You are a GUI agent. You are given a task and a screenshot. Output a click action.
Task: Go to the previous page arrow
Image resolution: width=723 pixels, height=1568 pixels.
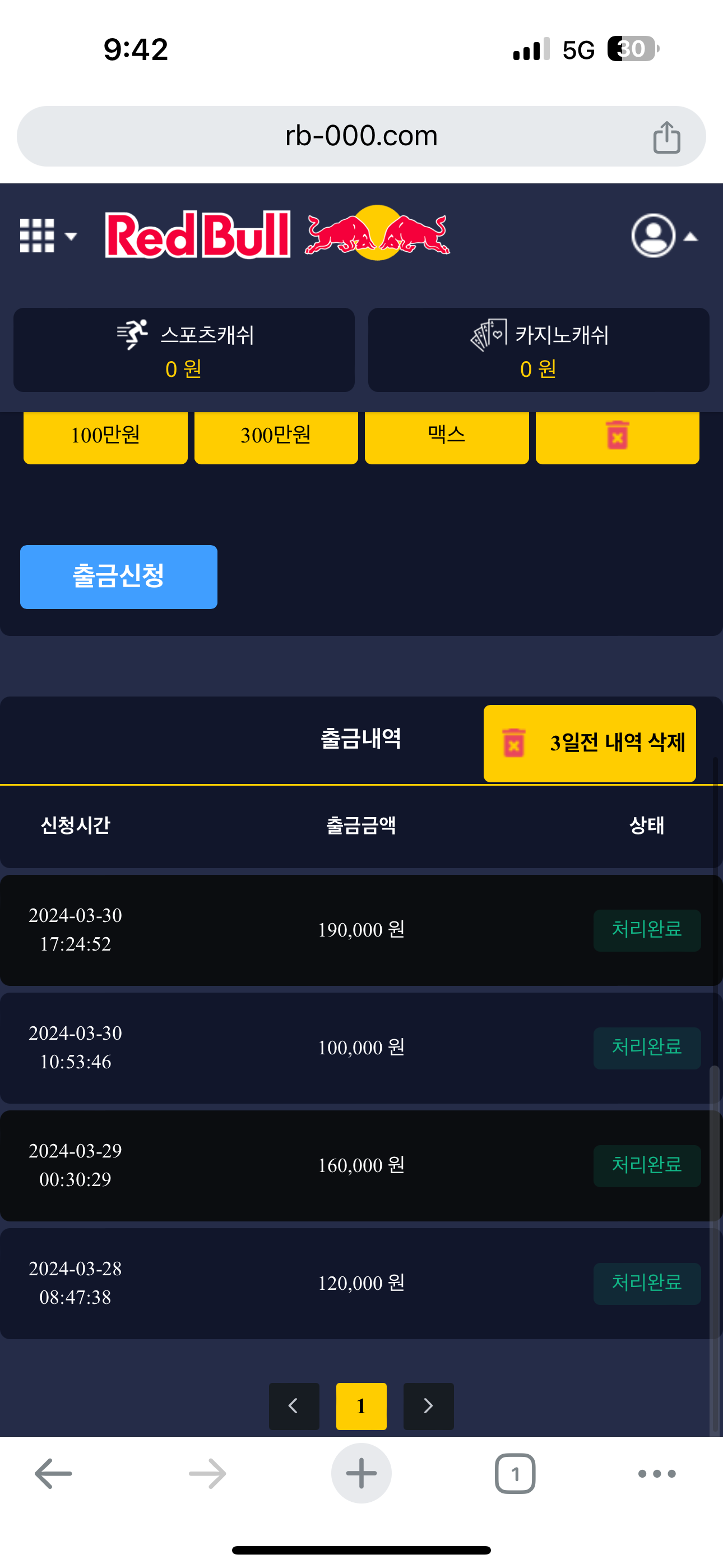click(294, 1406)
